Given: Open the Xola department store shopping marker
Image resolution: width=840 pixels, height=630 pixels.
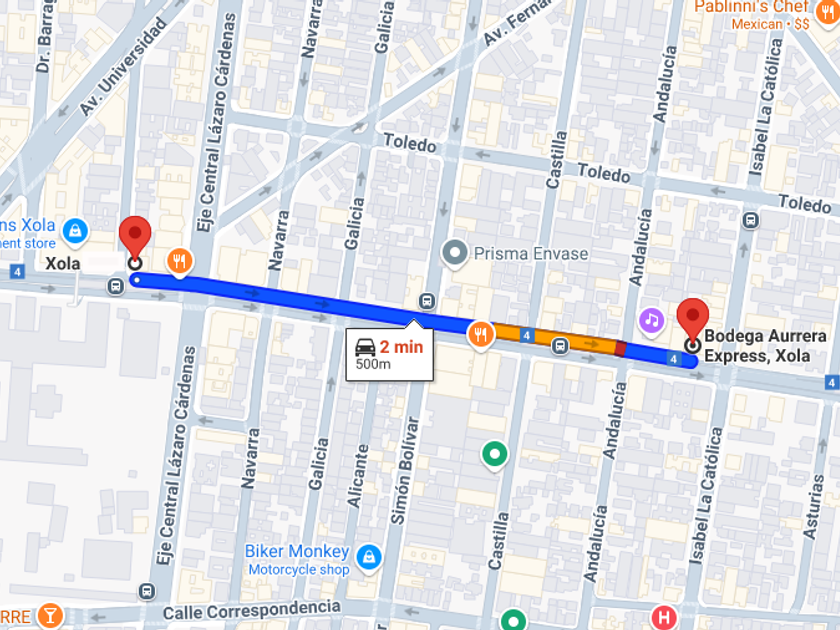Looking at the screenshot, I should [76, 232].
